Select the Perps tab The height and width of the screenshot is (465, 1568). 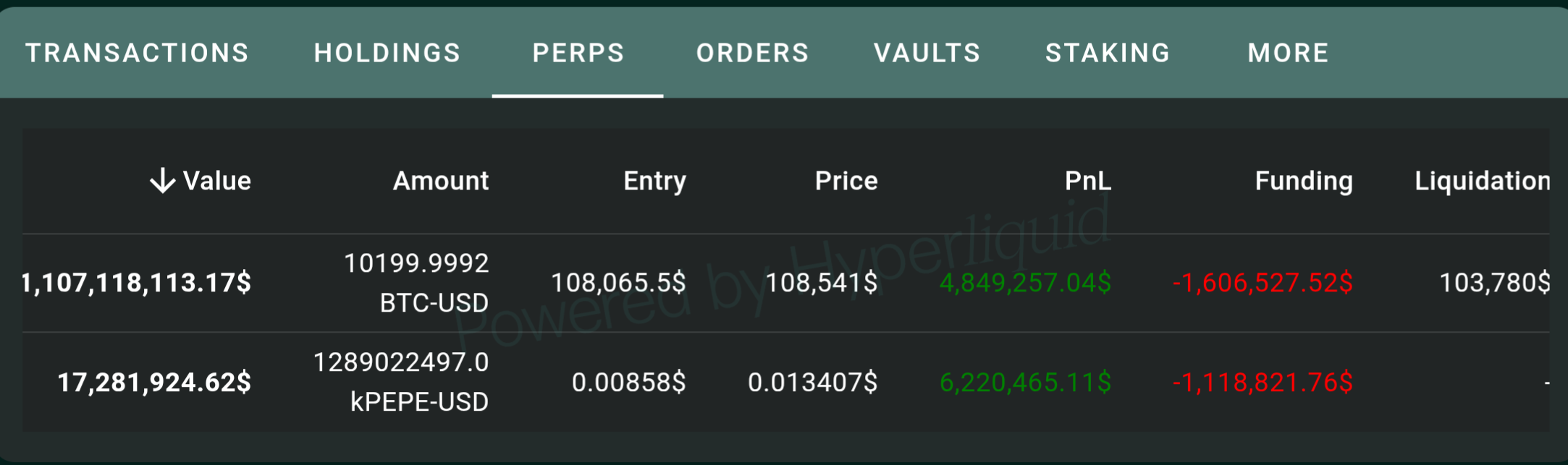578,53
